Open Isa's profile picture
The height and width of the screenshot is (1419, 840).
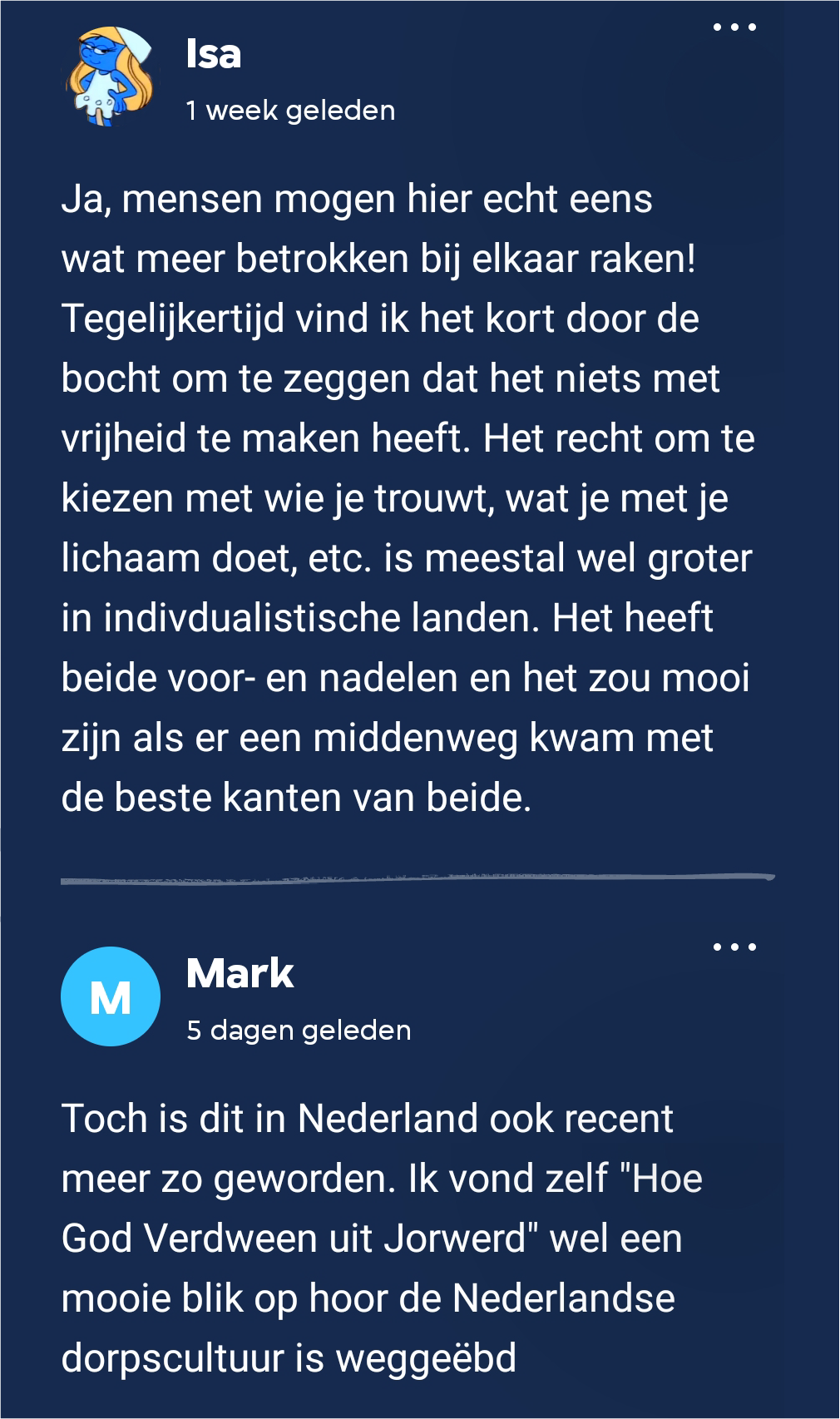click(x=111, y=77)
